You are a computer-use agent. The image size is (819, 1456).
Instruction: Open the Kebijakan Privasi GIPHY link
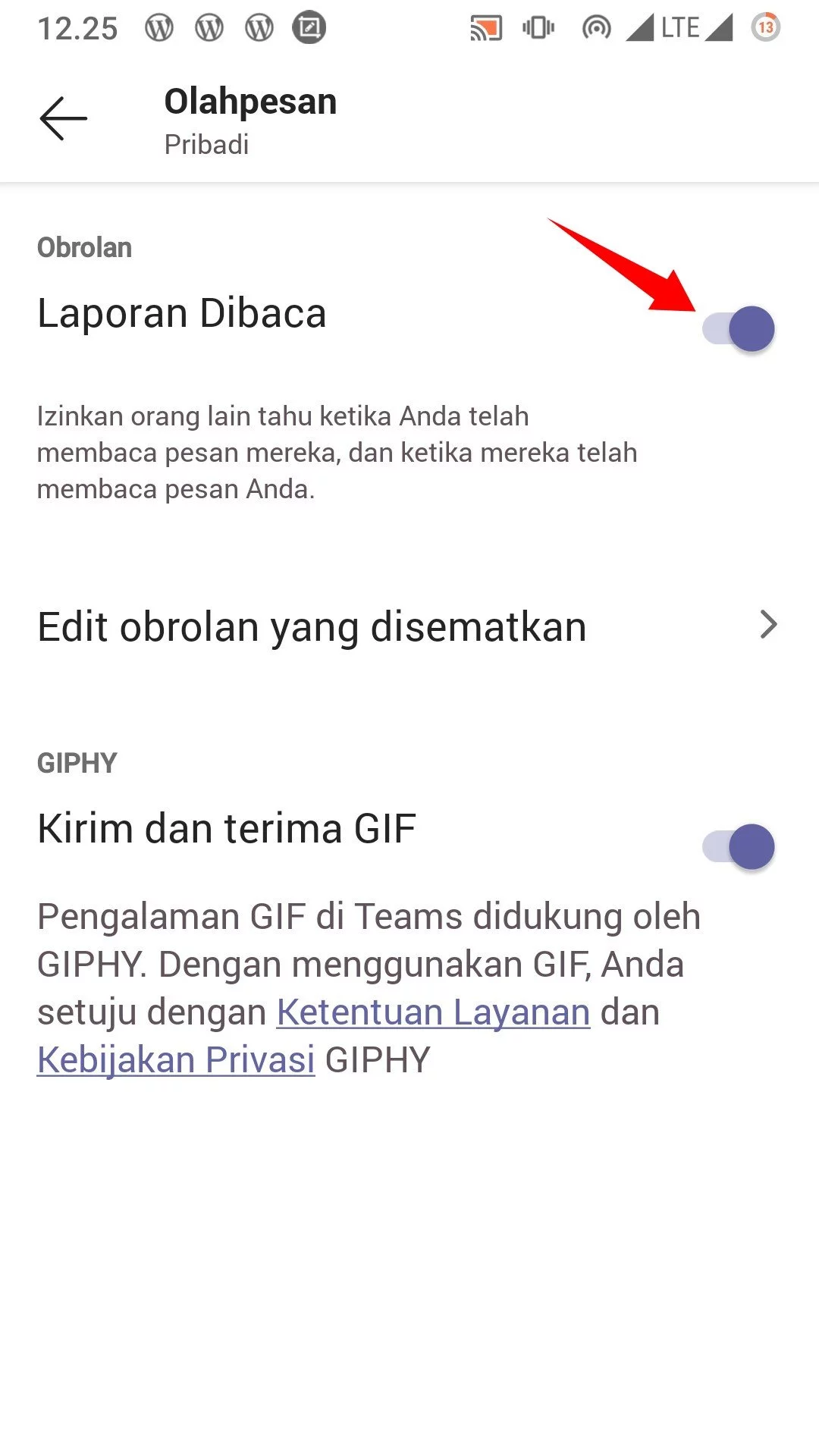(x=175, y=1059)
